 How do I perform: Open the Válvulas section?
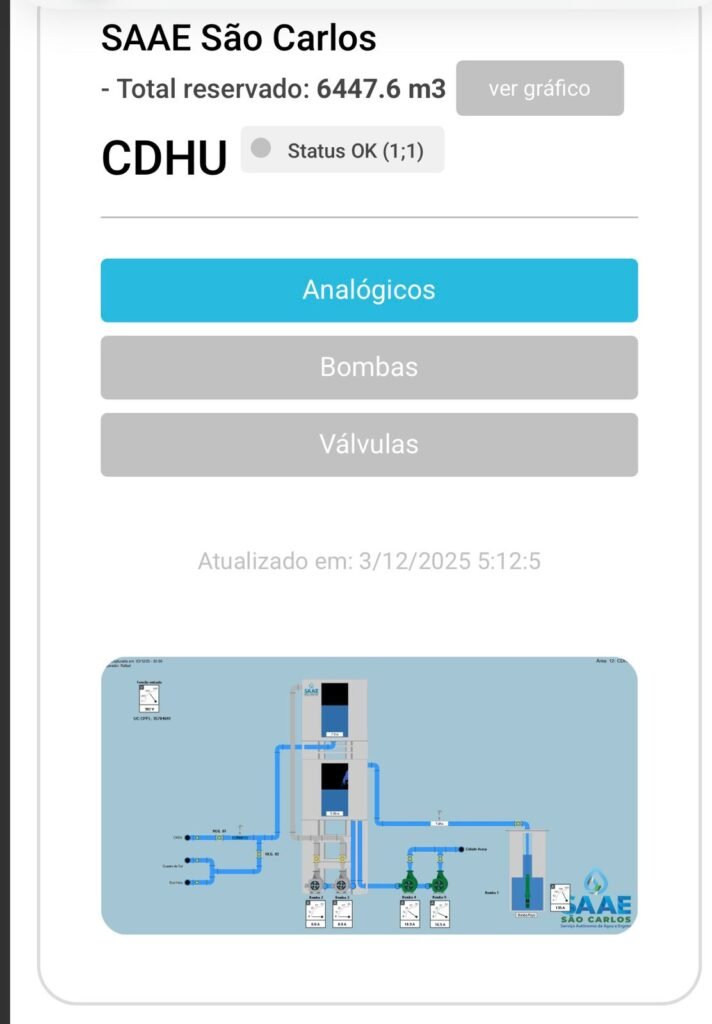click(x=369, y=444)
